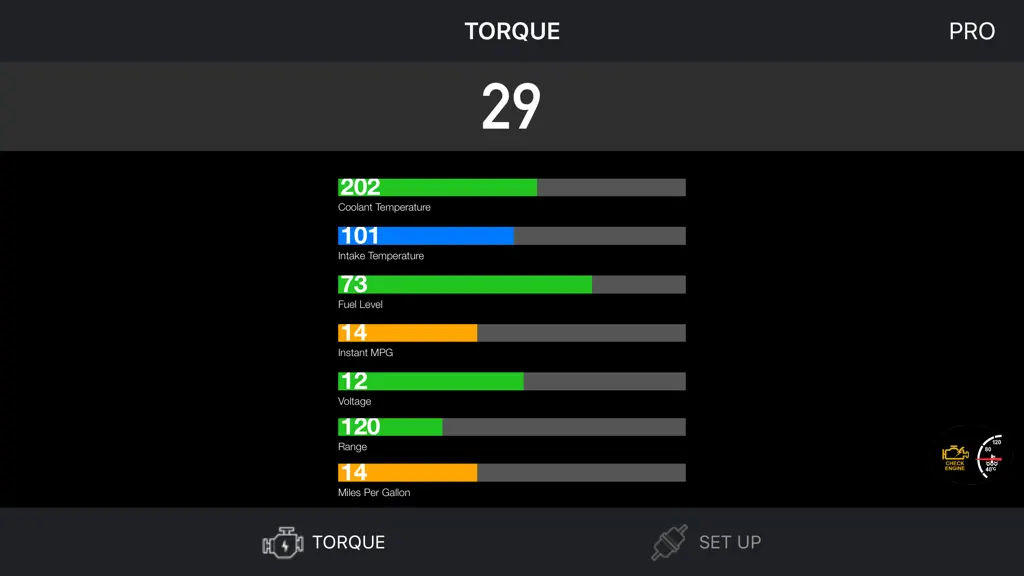The width and height of the screenshot is (1024, 576).
Task: Select the Intake Temperature gauge bar
Action: click(511, 236)
